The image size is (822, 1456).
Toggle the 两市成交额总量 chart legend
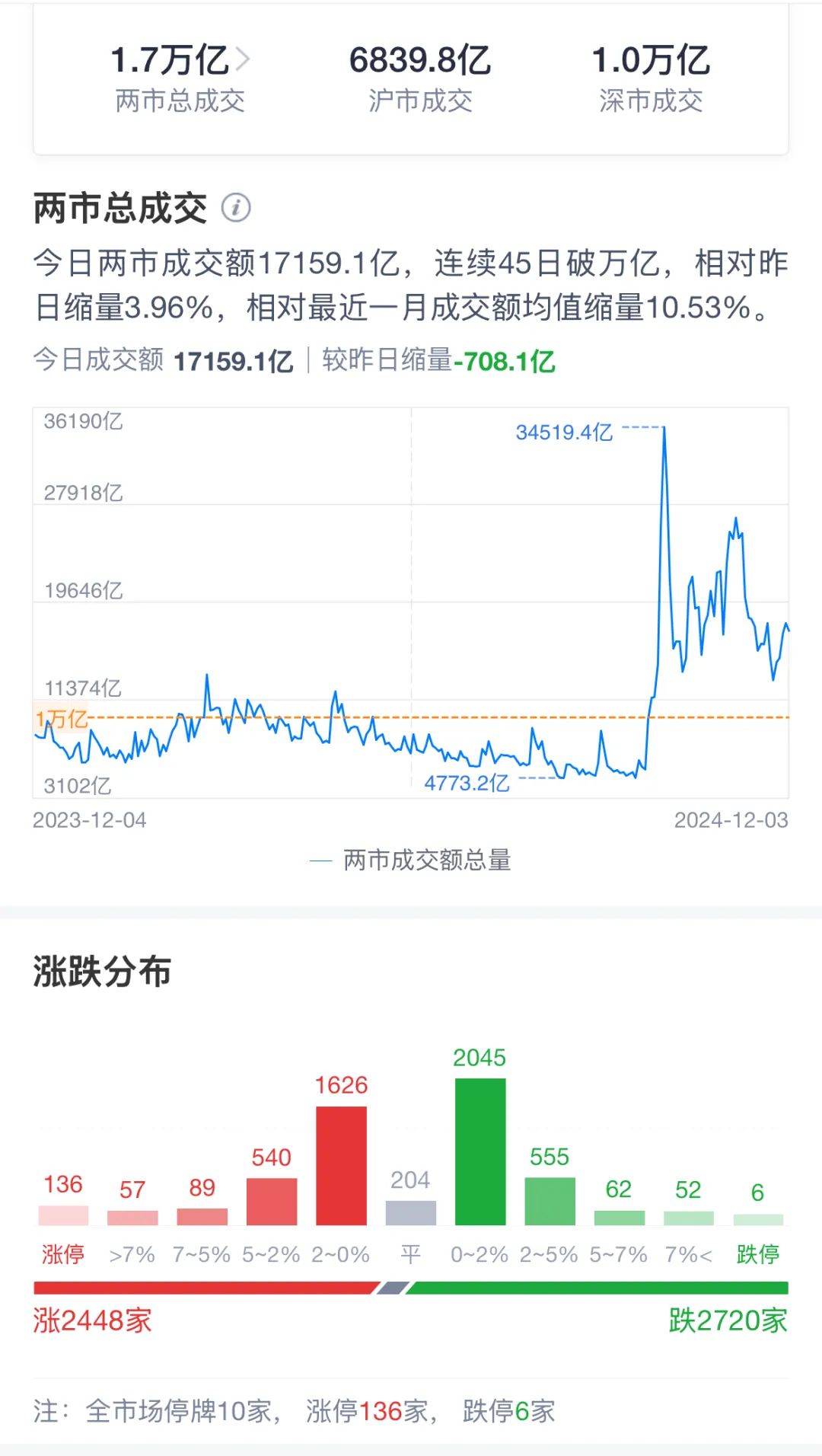click(x=411, y=860)
